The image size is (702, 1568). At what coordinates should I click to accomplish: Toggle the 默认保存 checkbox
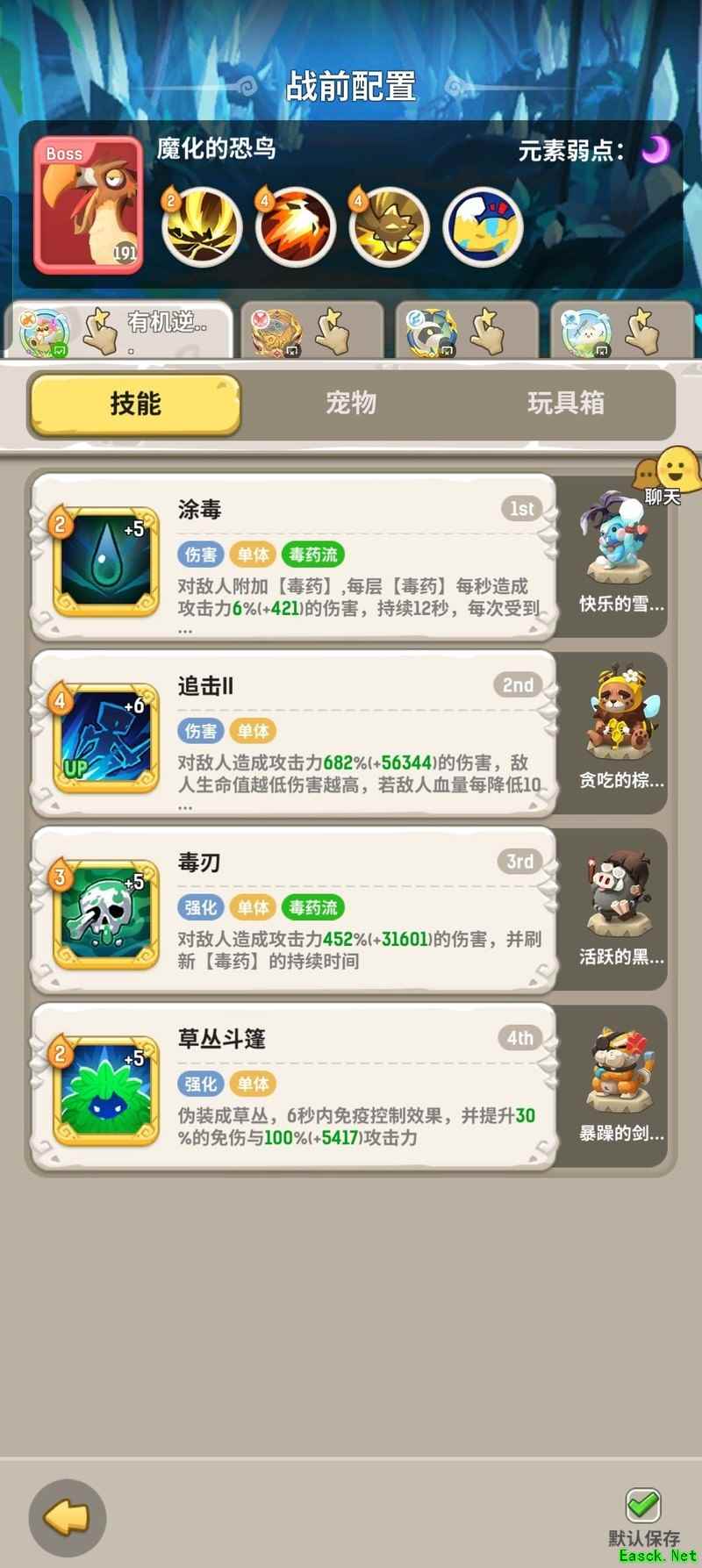(x=643, y=1504)
